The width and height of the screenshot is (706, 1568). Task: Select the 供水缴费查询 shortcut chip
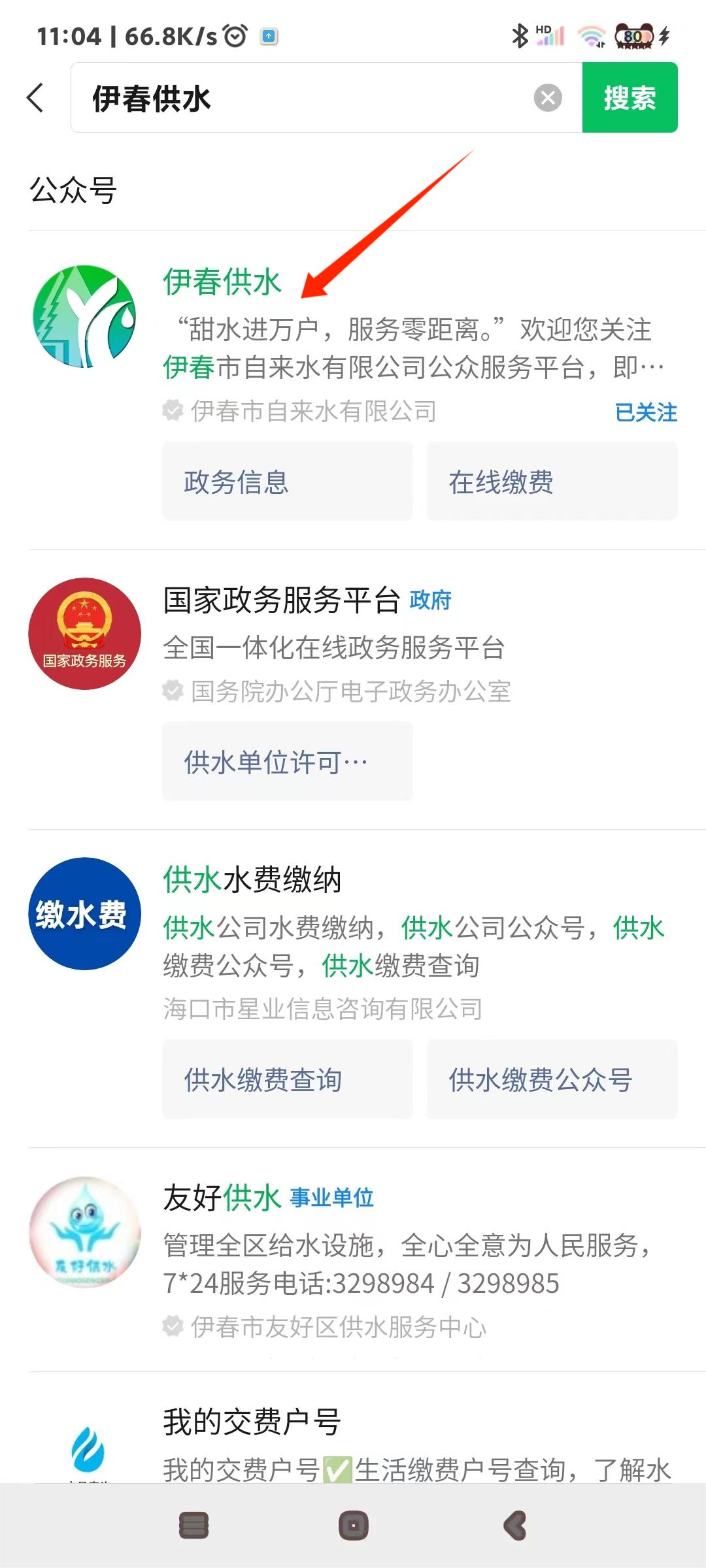[288, 1079]
